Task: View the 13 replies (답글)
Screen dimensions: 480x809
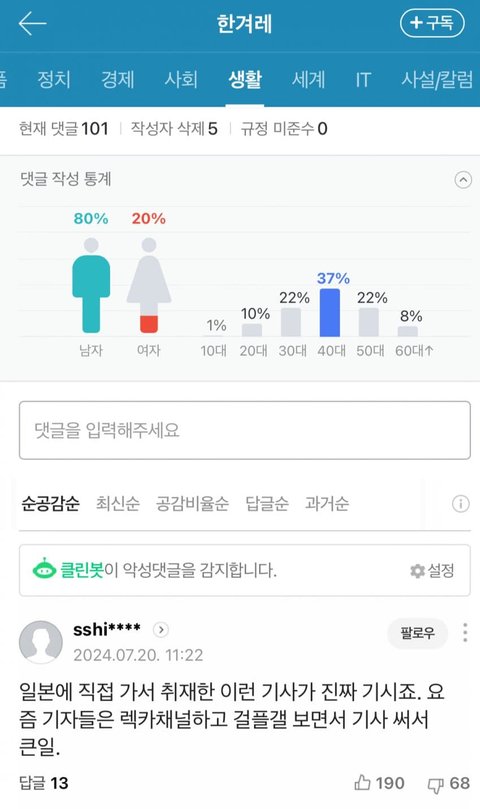Action: [x=44, y=783]
